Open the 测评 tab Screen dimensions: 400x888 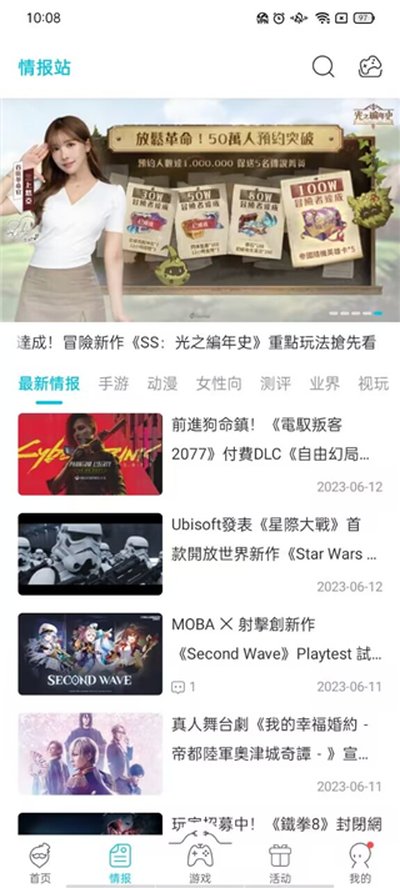pyautogui.click(x=275, y=384)
